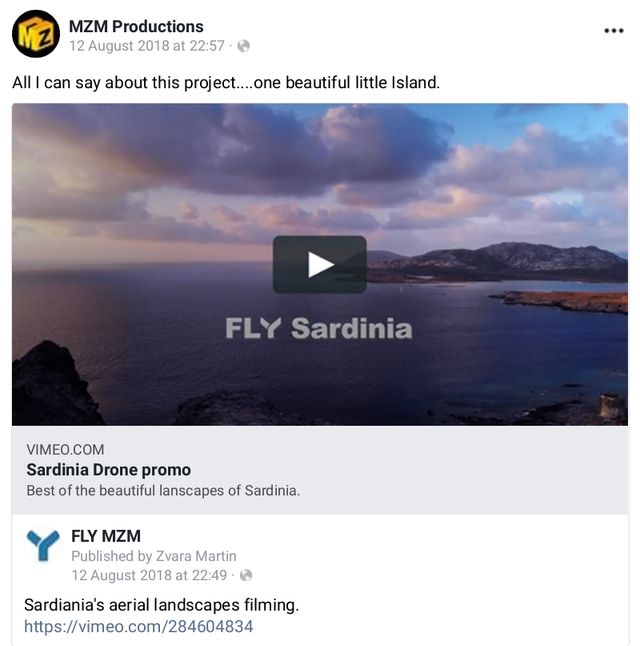Image resolution: width=640 pixels, height=646 pixels.
Task: Open the 22:49 shared post timestamp
Action: pos(149,575)
